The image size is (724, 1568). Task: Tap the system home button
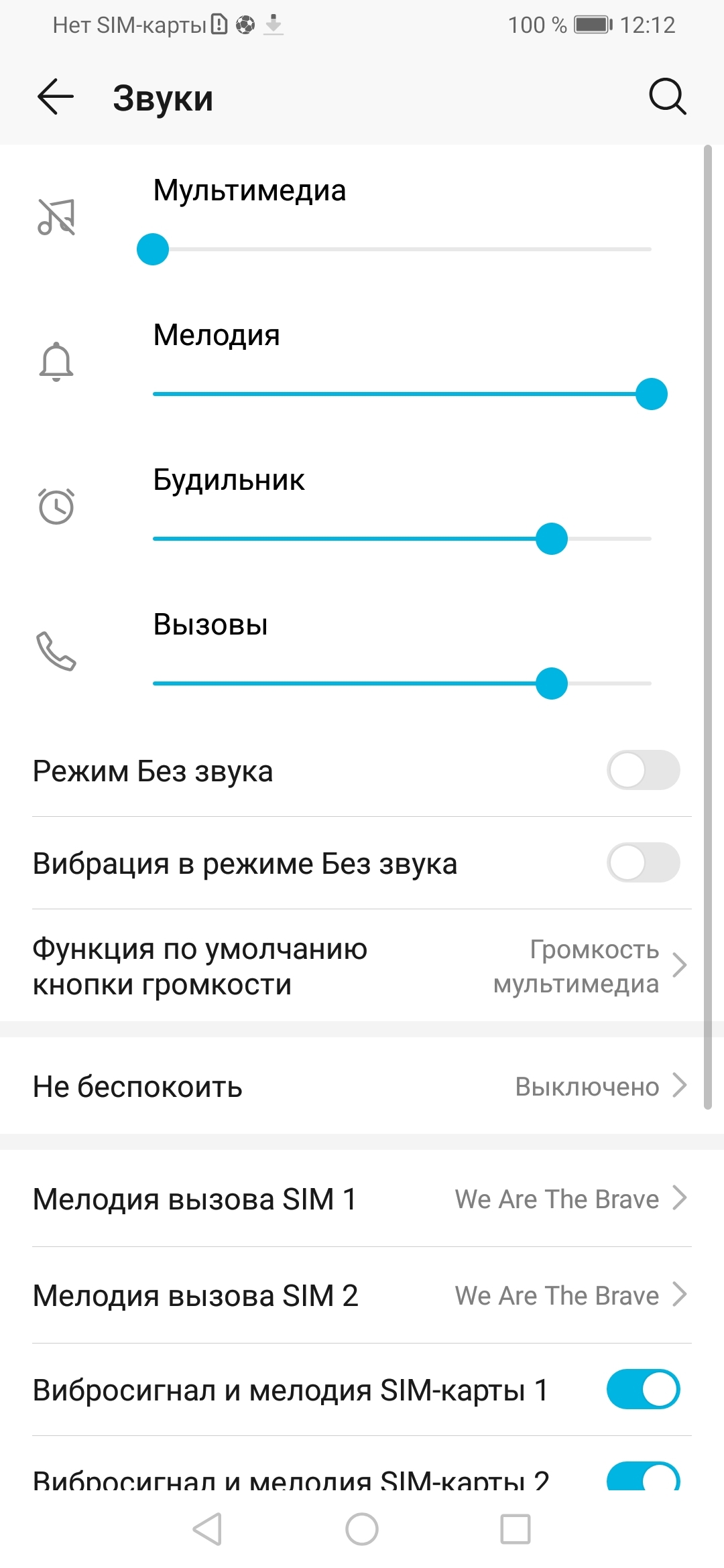coord(362,1529)
